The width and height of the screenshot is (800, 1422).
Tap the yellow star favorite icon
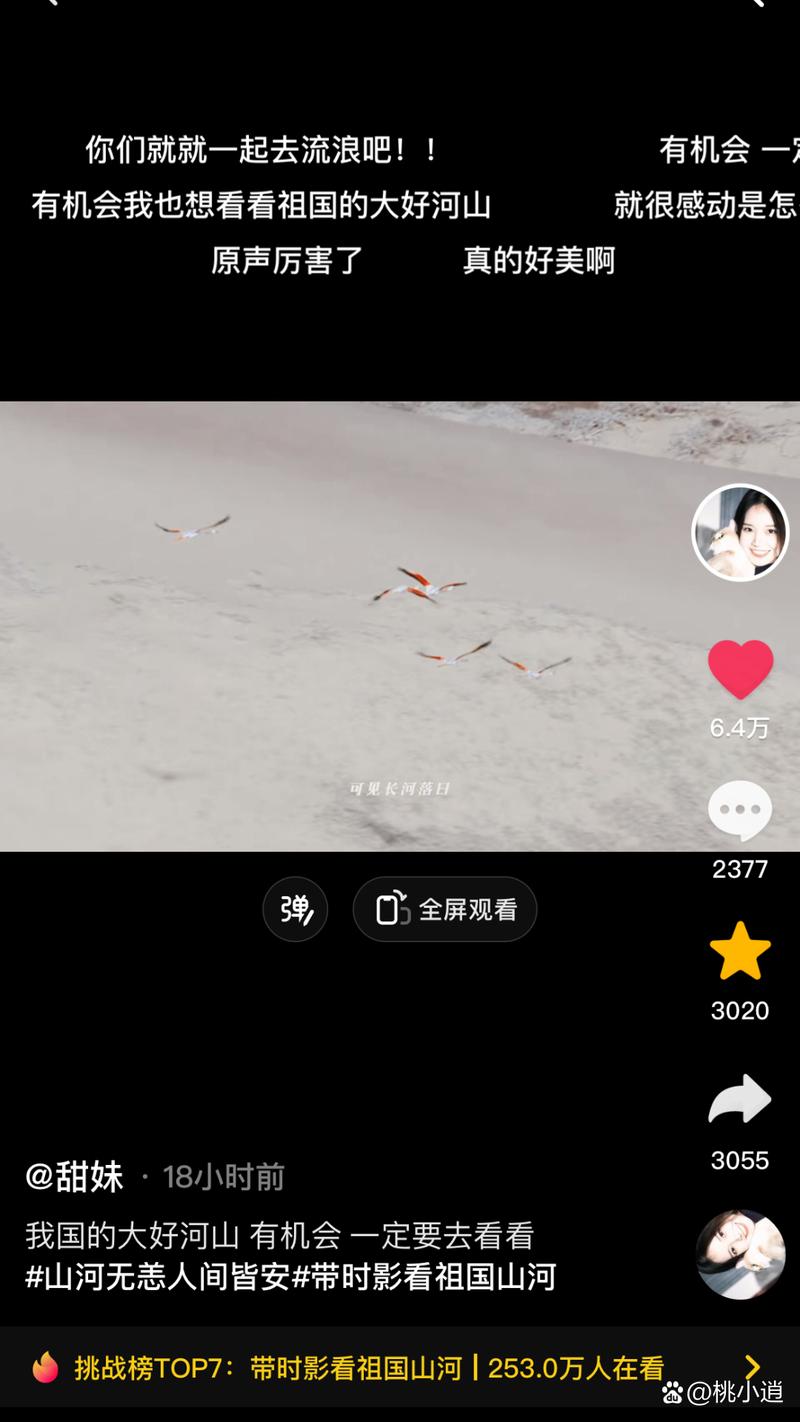740,952
